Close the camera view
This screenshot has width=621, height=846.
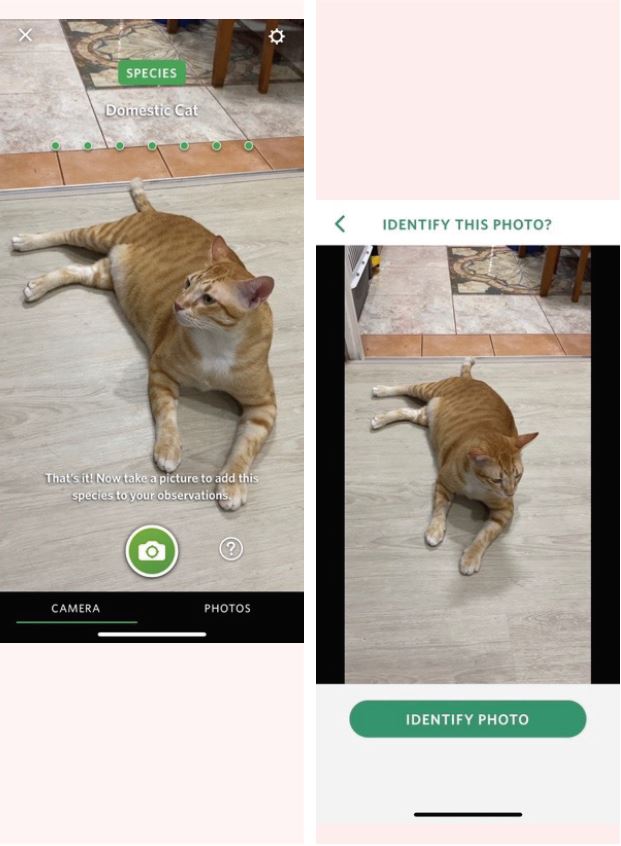(26, 35)
